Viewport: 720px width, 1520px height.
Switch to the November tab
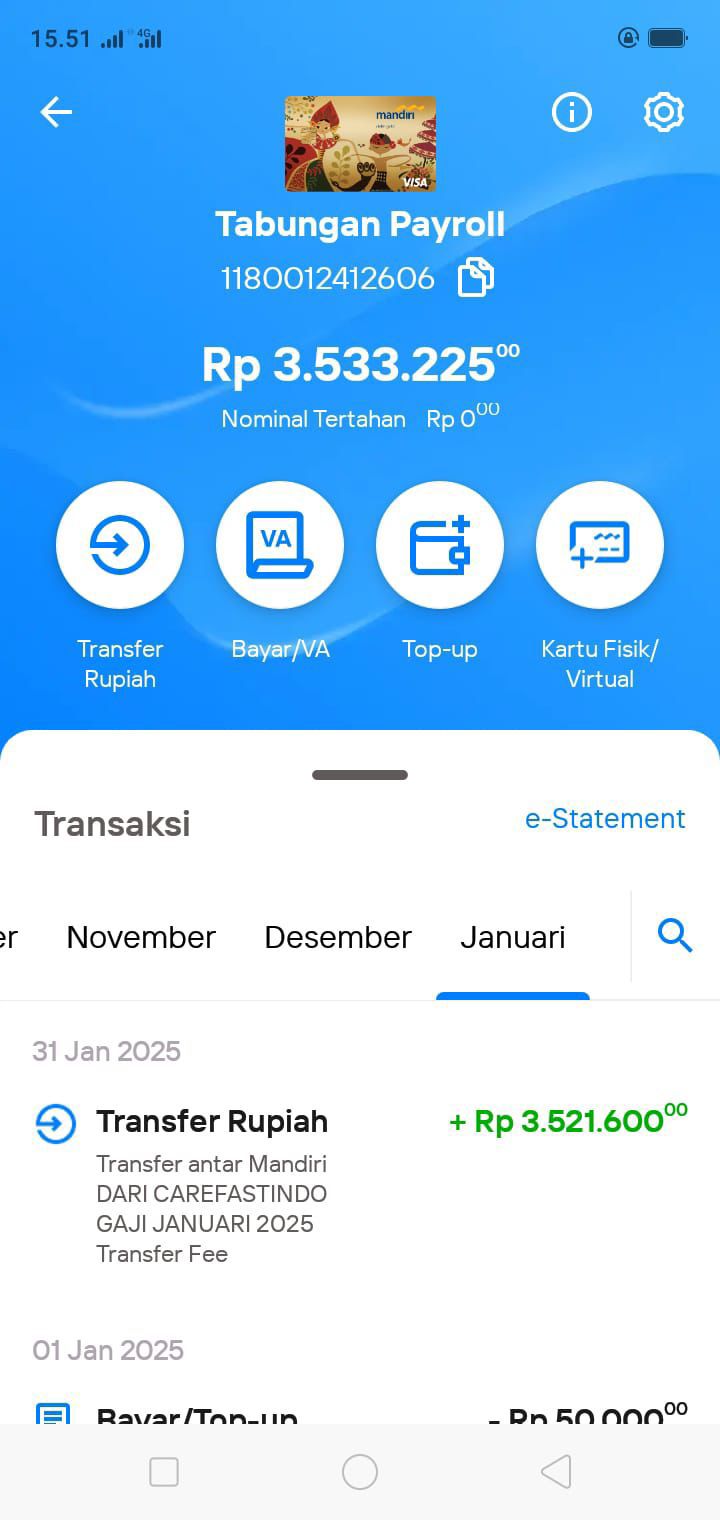tap(141, 937)
